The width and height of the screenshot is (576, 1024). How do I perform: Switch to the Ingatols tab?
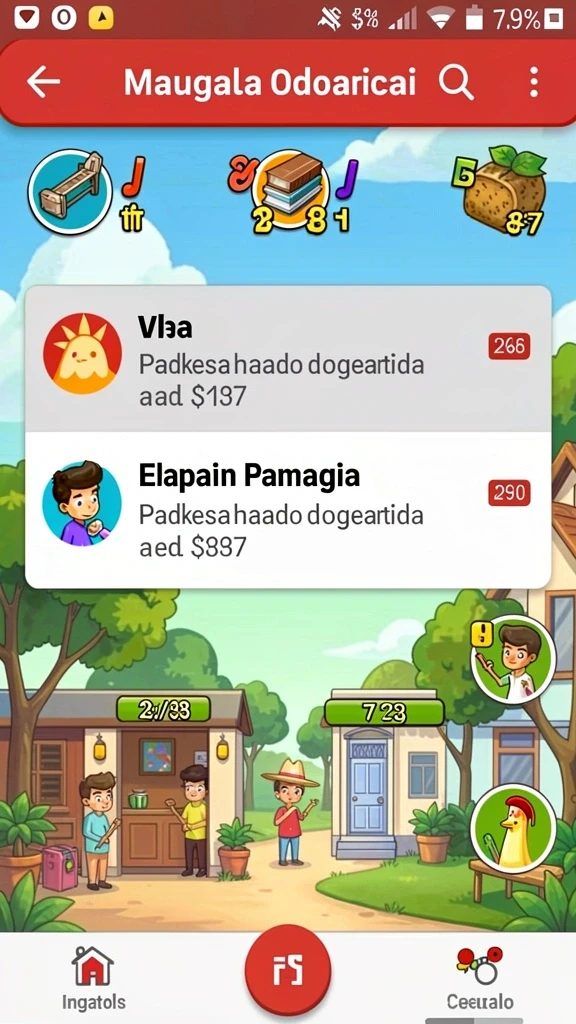tap(94, 978)
